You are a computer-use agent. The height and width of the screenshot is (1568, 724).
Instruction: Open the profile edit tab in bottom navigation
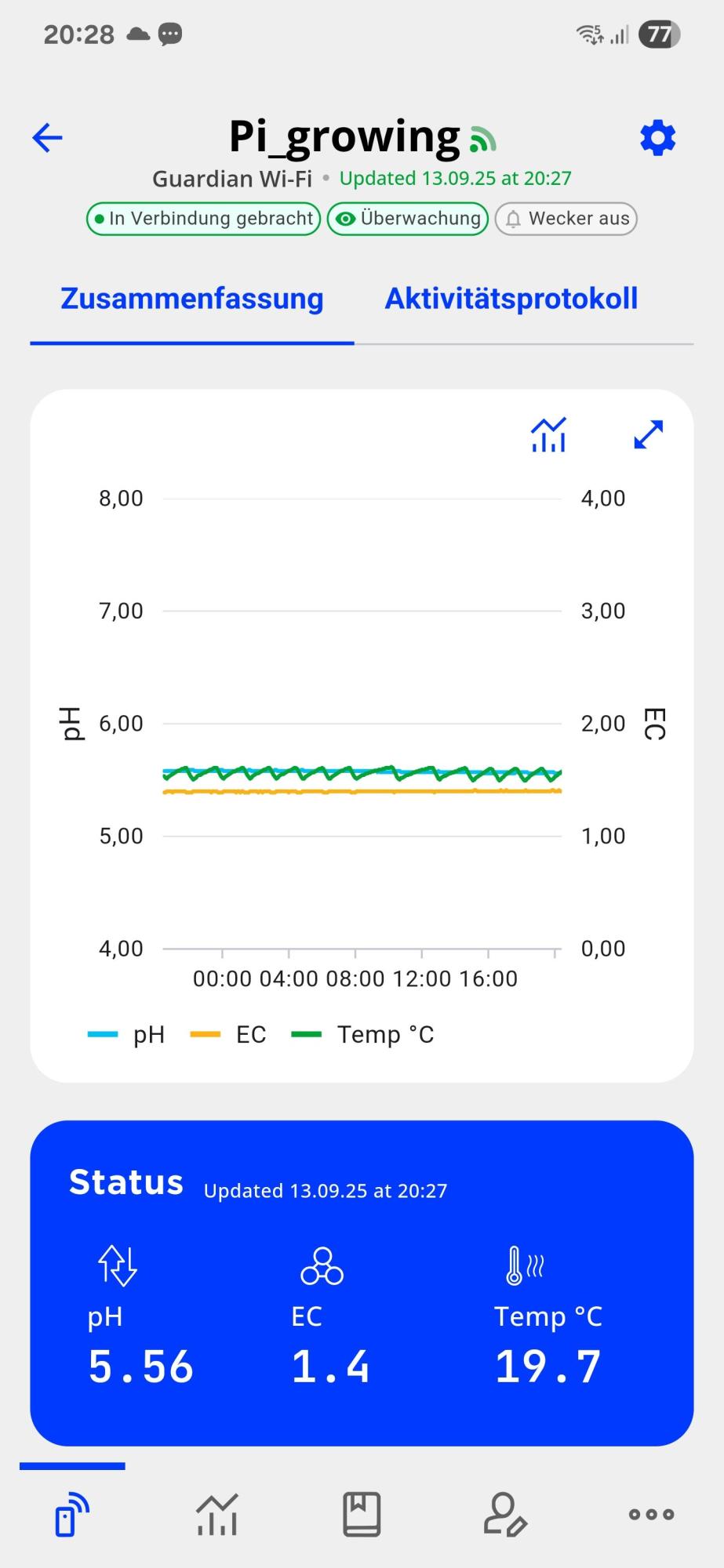pos(506,1514)
